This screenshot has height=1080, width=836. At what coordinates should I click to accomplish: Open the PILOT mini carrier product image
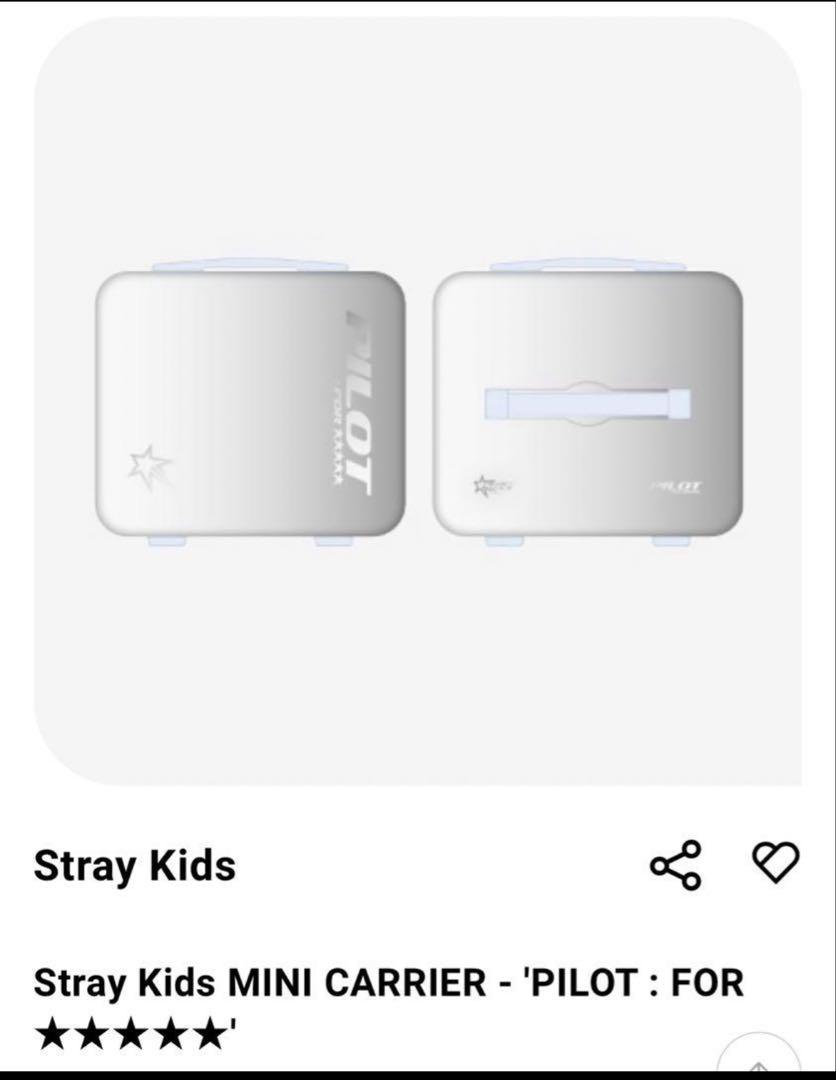click(418, 400)
